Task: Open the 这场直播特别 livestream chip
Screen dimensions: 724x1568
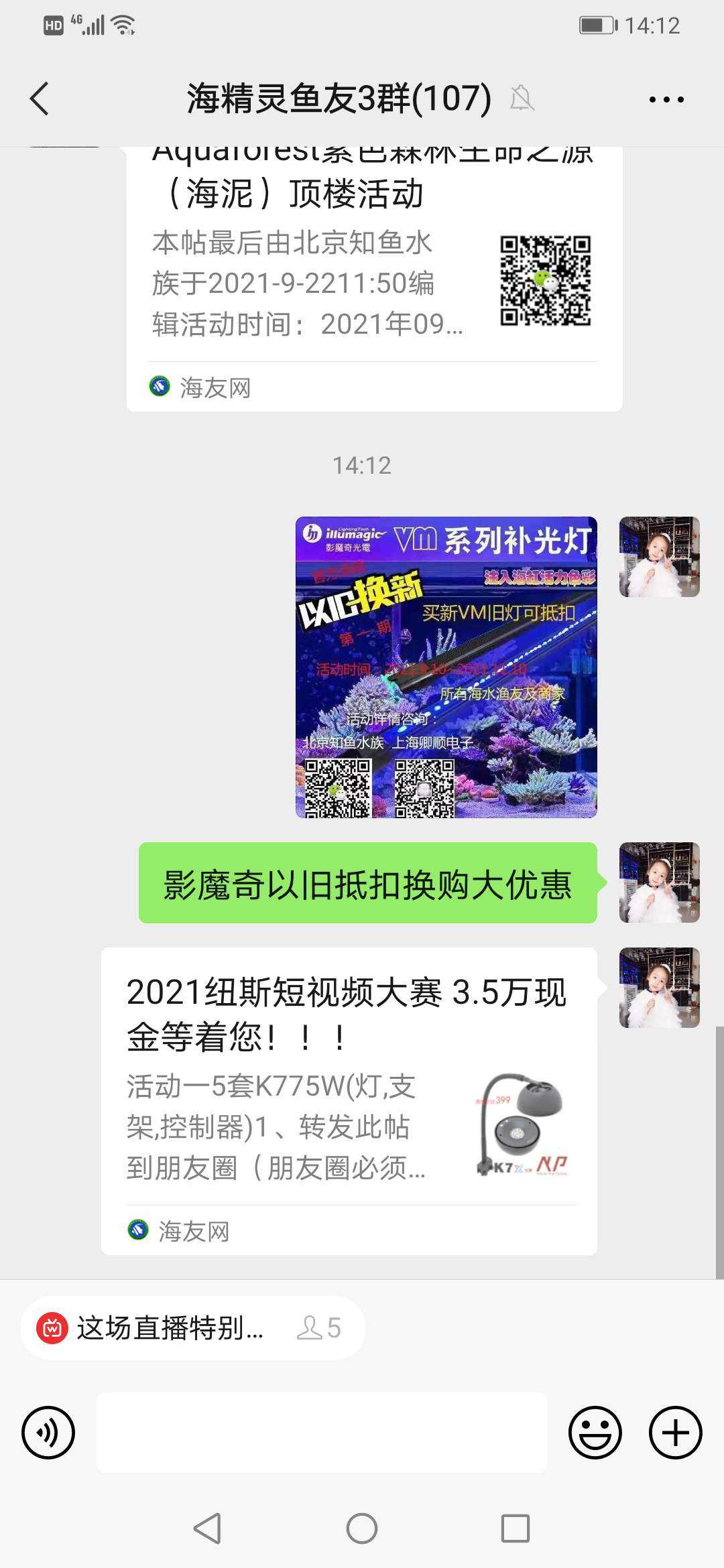Action: click(x=192, y=1327)
